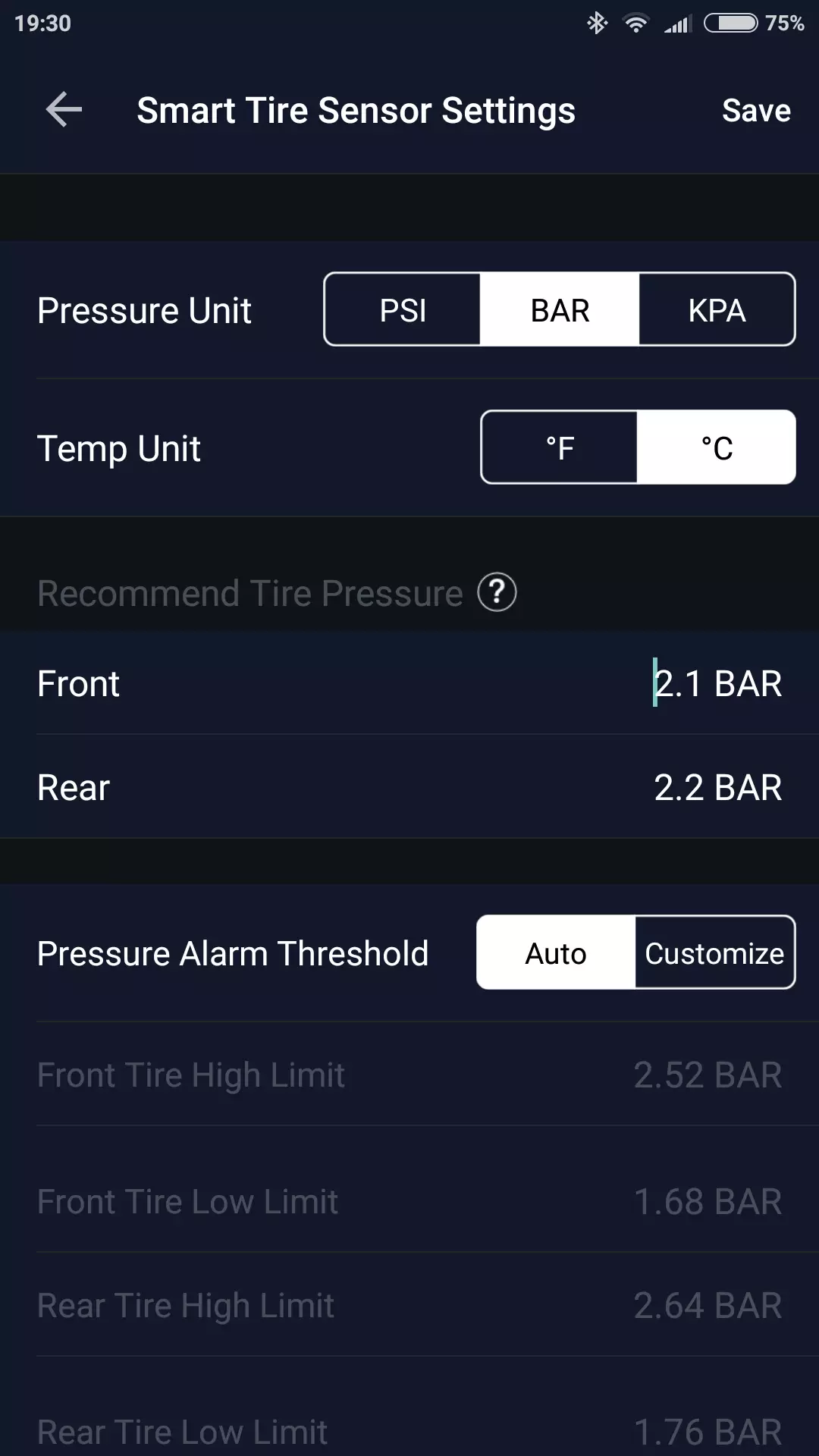Go back using the arrow icon
Image resolution: width=819 pixels, height=1456 pixels.
click(64, 111)
